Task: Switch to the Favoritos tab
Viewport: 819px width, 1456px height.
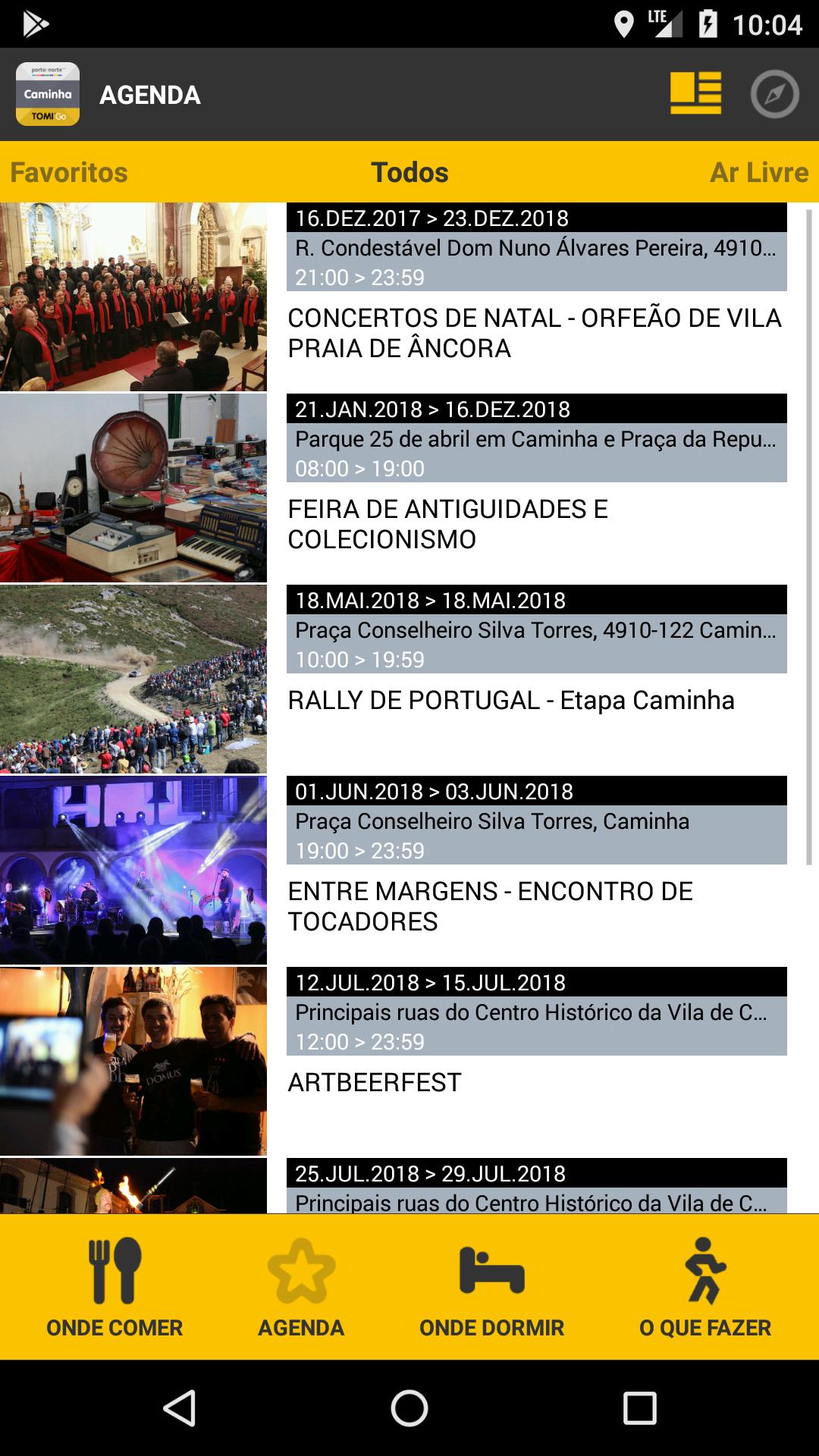Action: 69,172
